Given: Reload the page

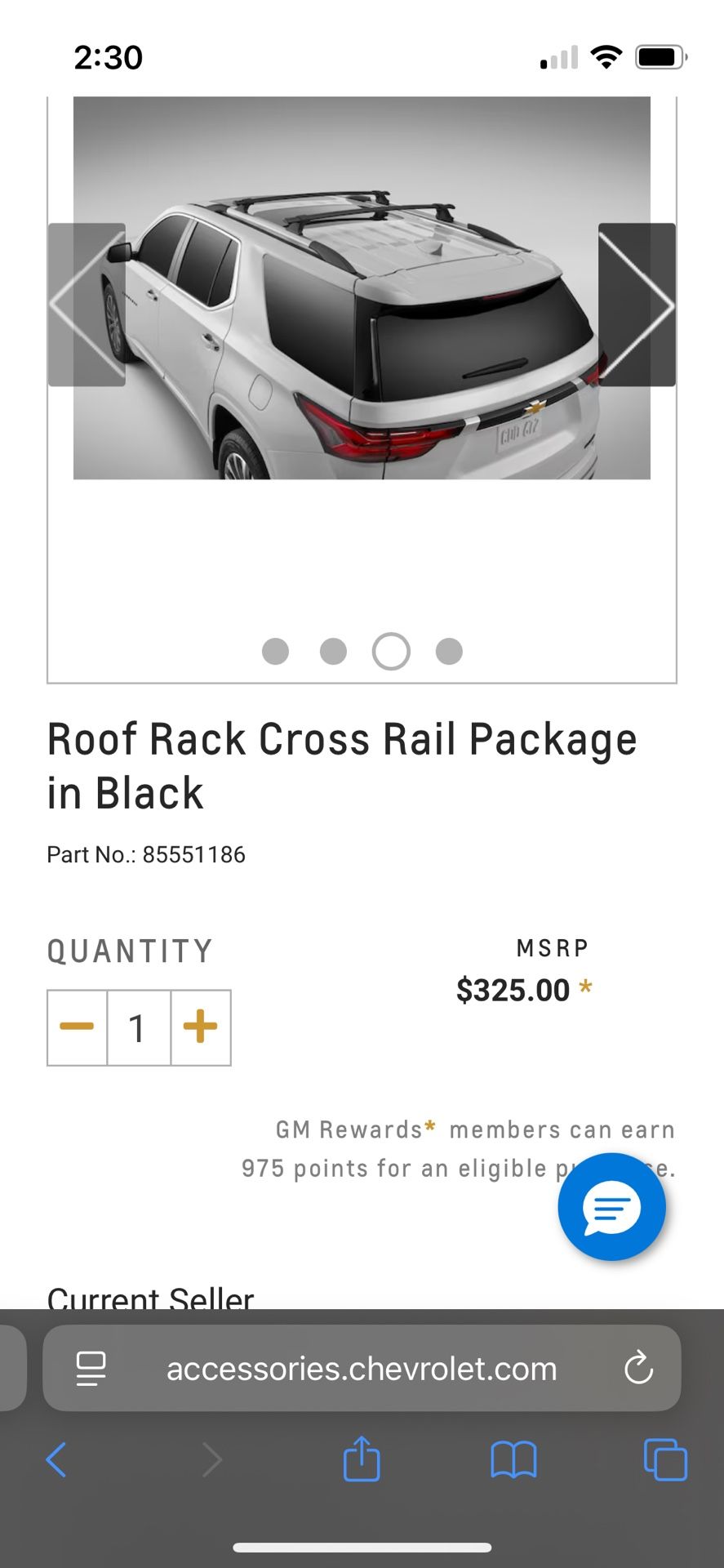Looking at the screenshot, I should click(638, 1368).
